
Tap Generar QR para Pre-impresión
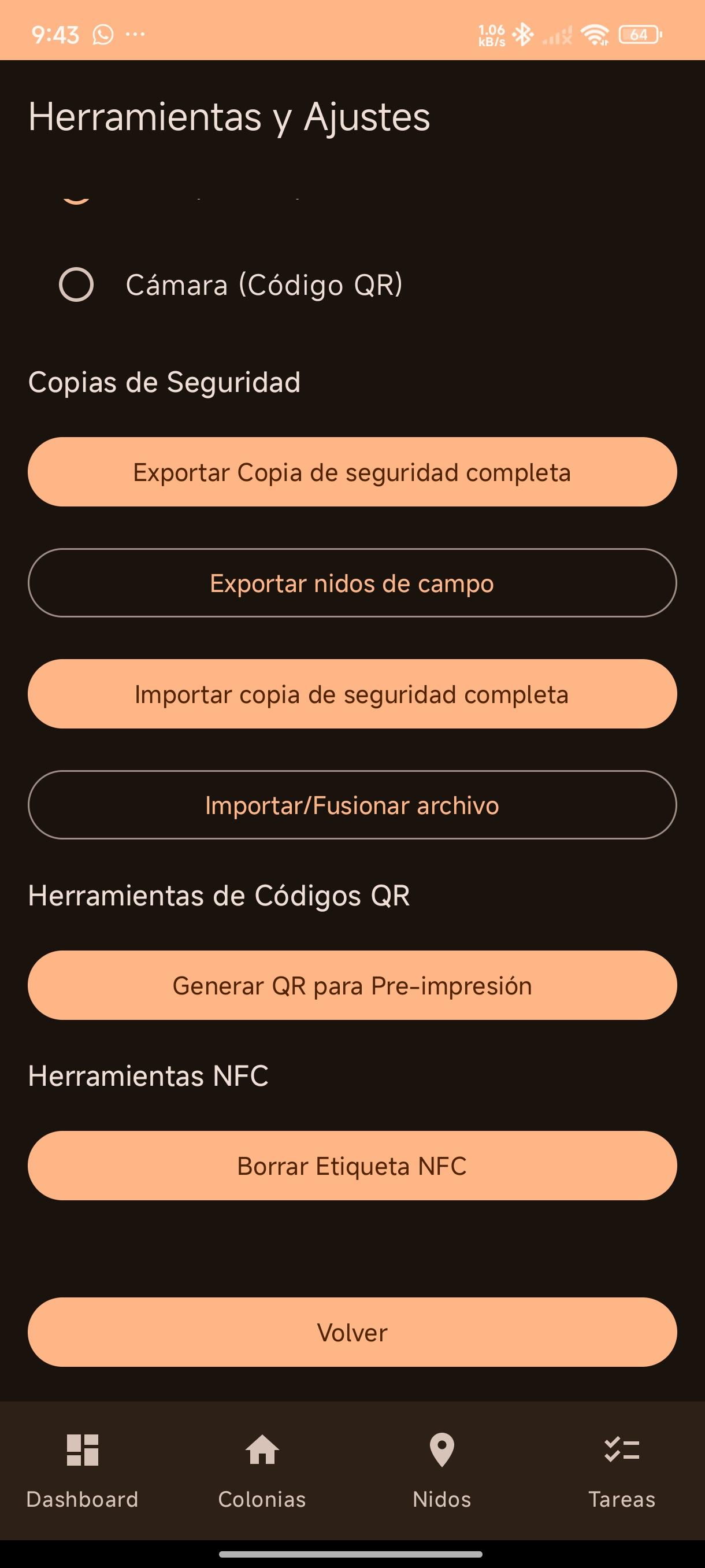pyautogui.click(x=352, y=985)
